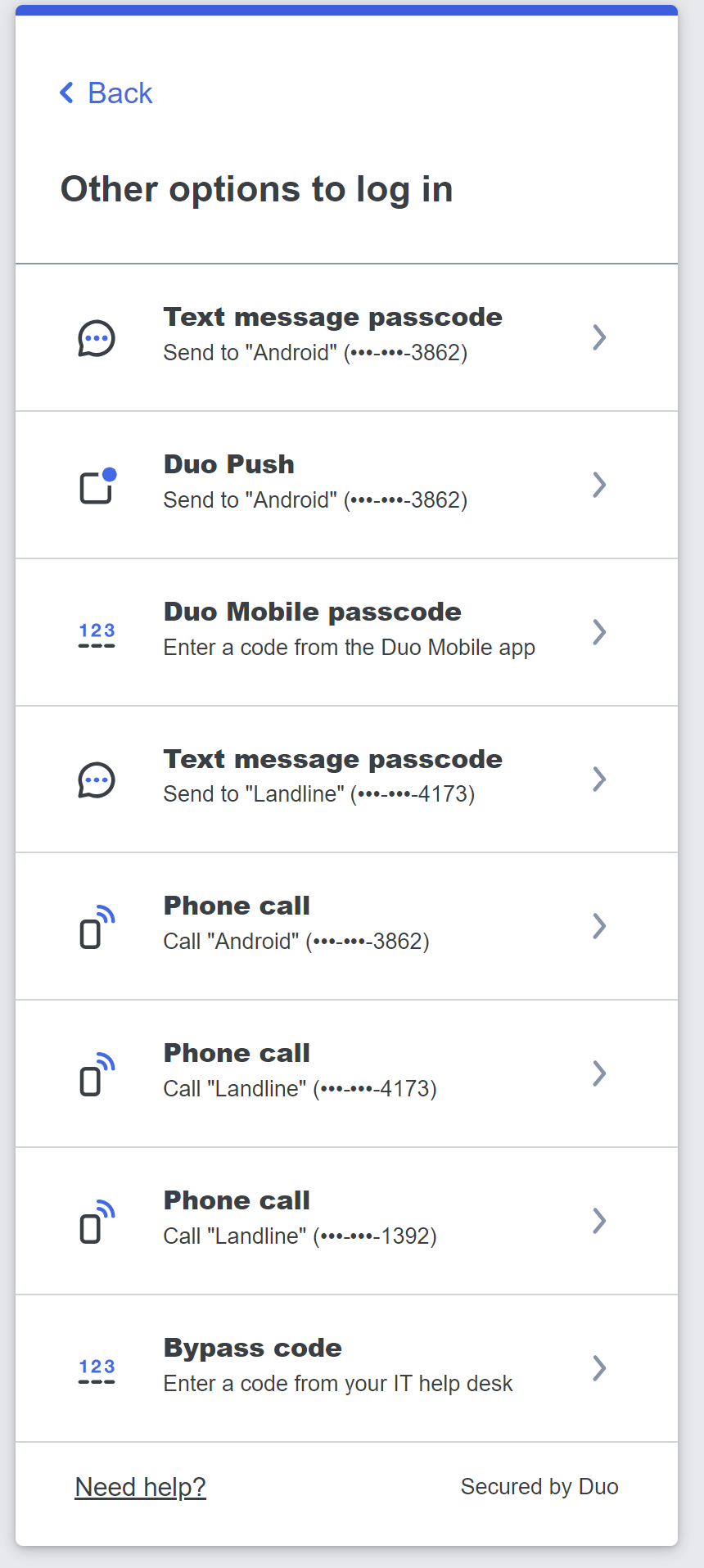Screen dimensions: 704x1568
Task: Click the Back link
Action: tap(105, 93)
